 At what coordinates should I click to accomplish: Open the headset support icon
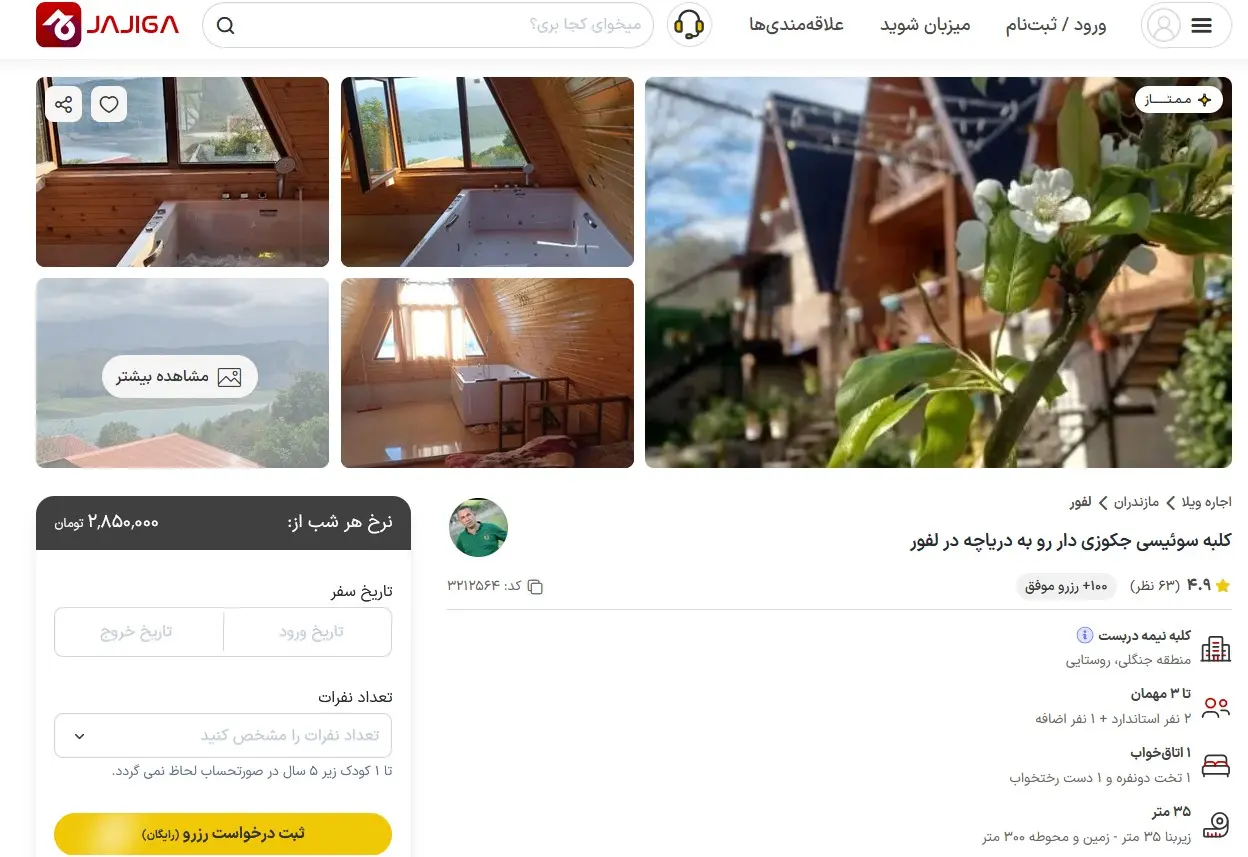click(x=689, y=25)
